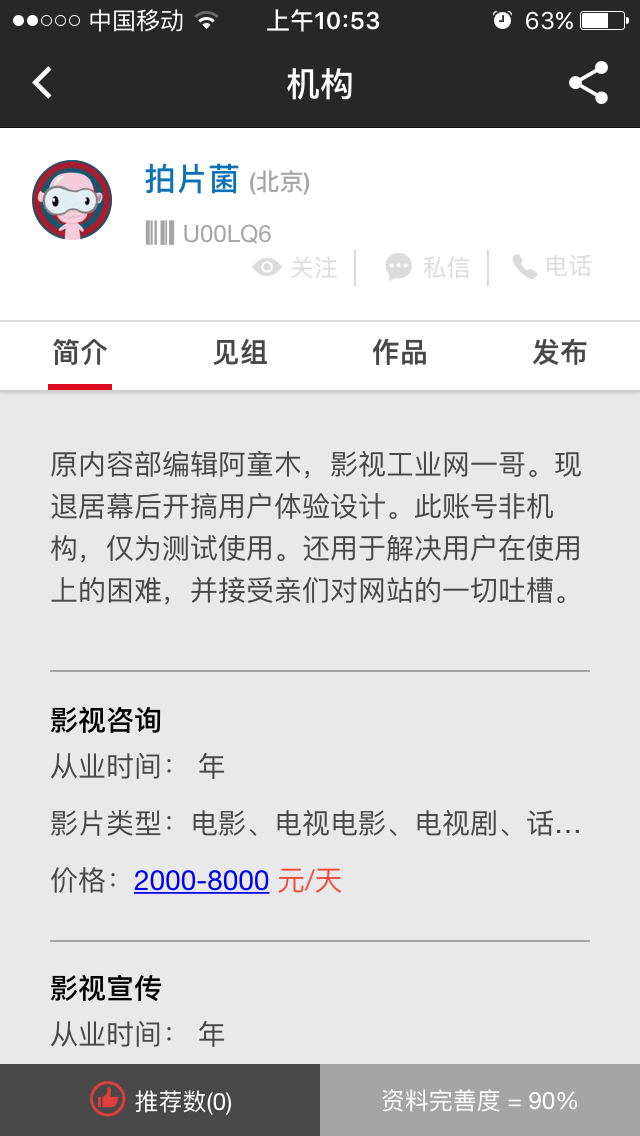Tap the 拍片菌 profile avatar
Screen dimensions: 640x1136
coord(71,200)
